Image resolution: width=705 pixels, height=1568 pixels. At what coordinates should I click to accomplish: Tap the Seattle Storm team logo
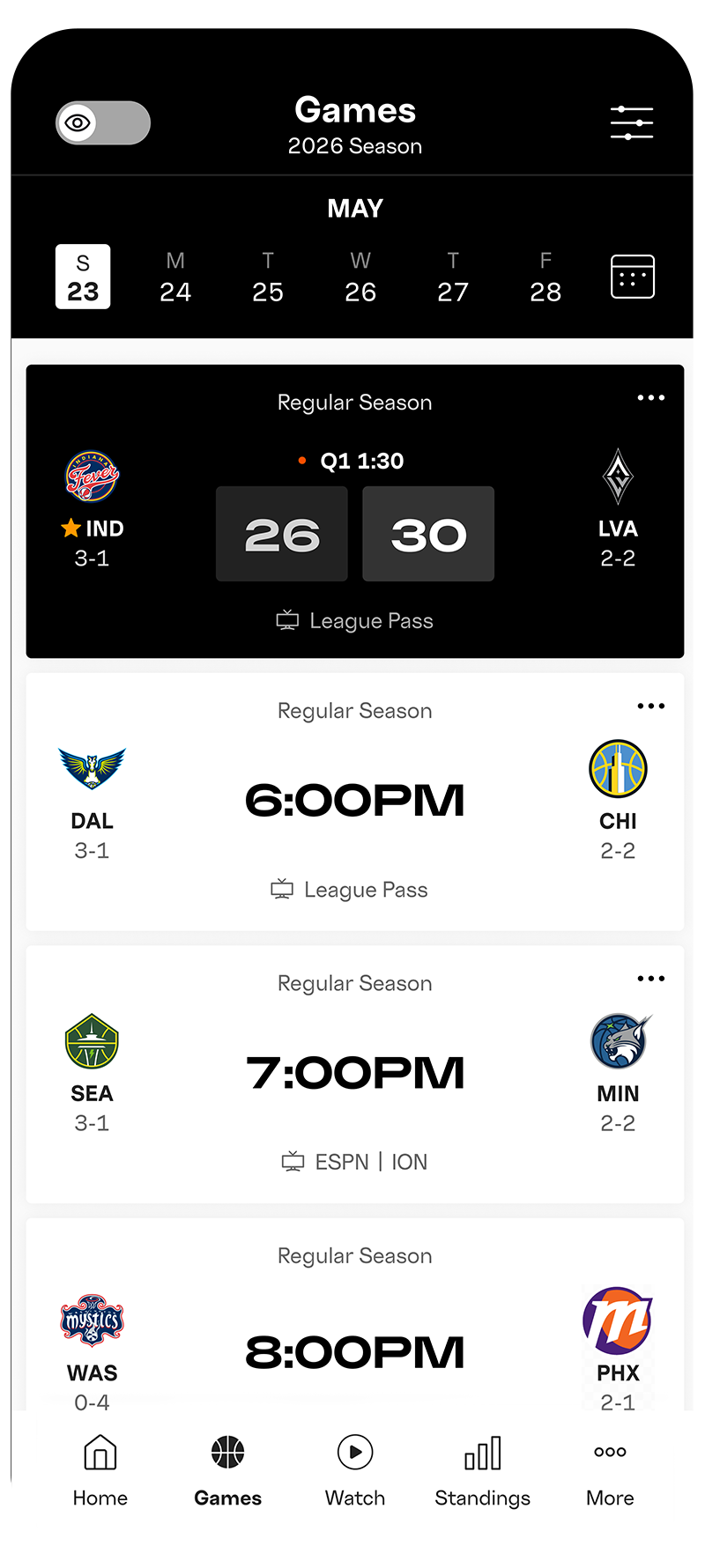92,1040
